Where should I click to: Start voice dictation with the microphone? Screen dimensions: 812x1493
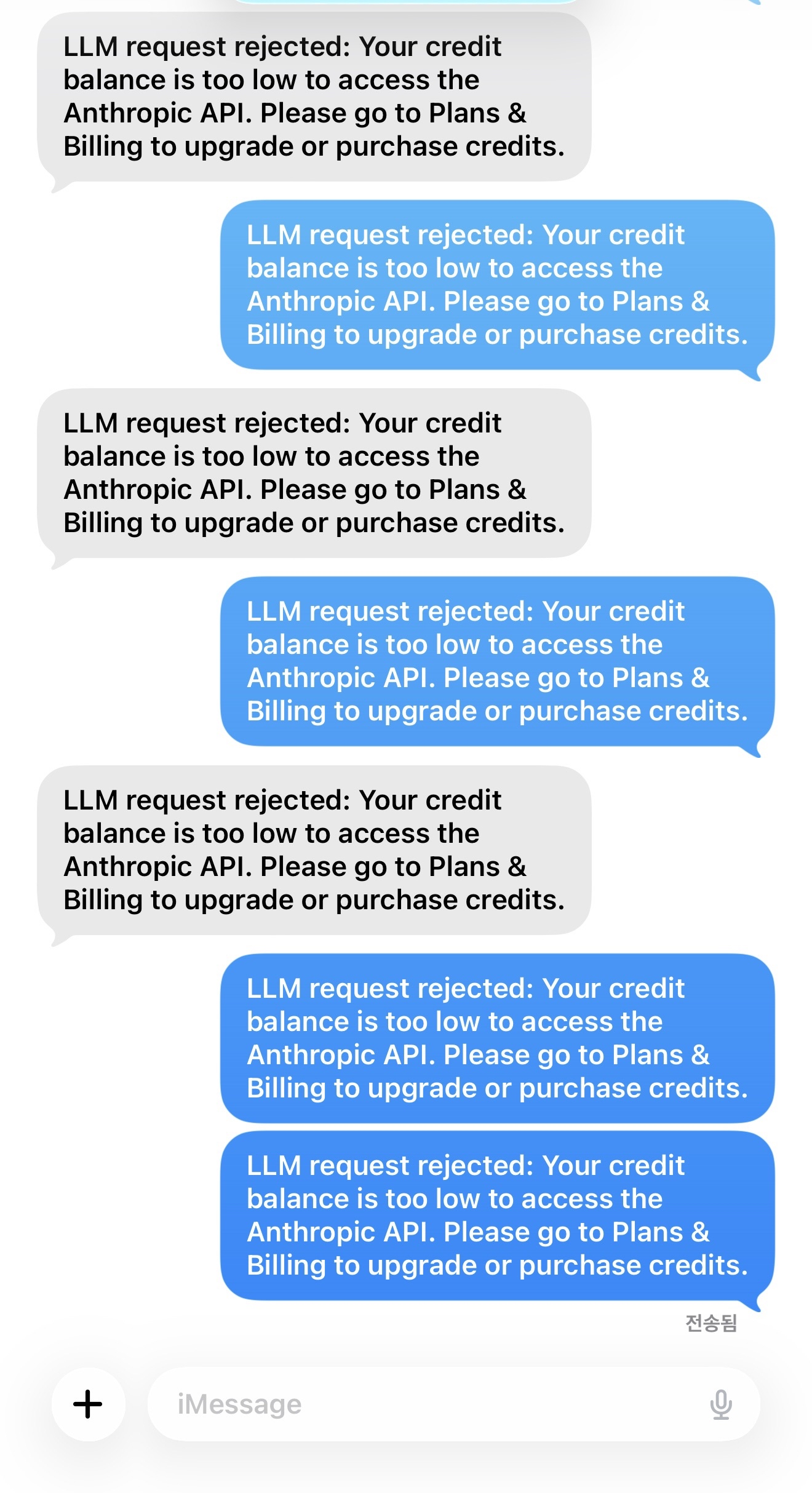coord(720,1404)
